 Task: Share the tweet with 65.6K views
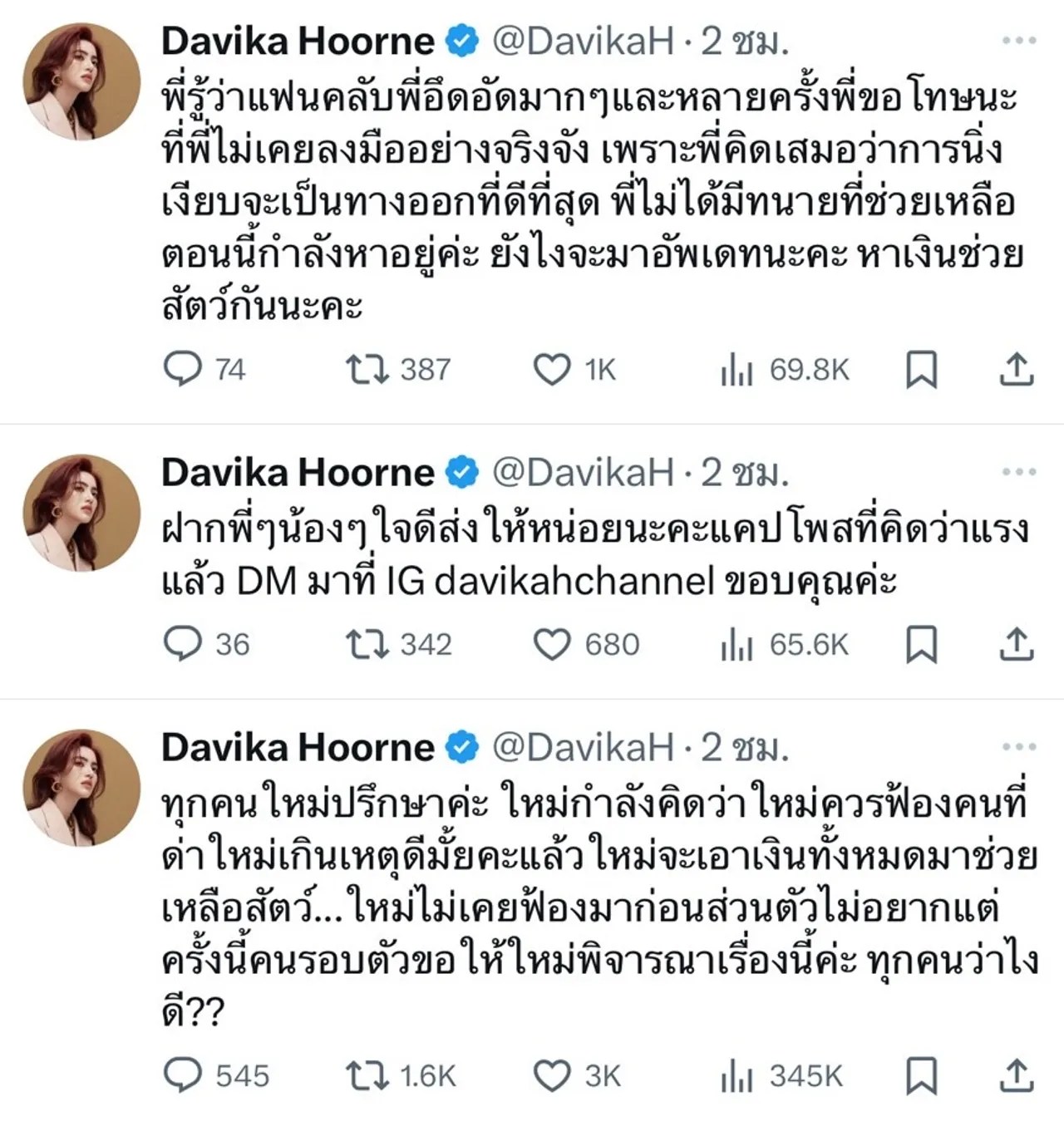coord(1016,645)
